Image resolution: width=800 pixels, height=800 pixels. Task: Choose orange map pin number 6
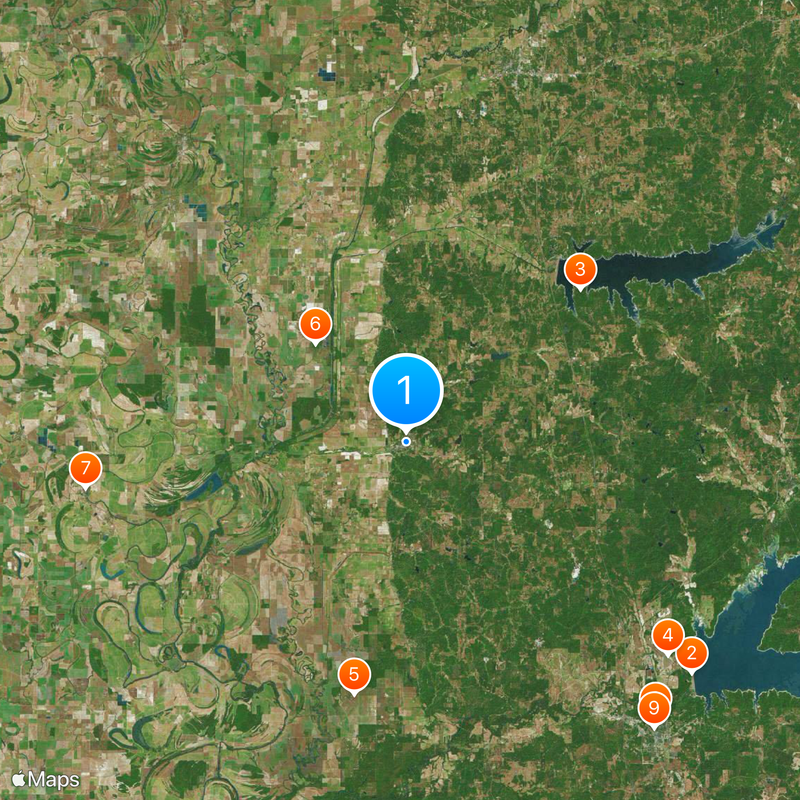click(x=315, y=323)
